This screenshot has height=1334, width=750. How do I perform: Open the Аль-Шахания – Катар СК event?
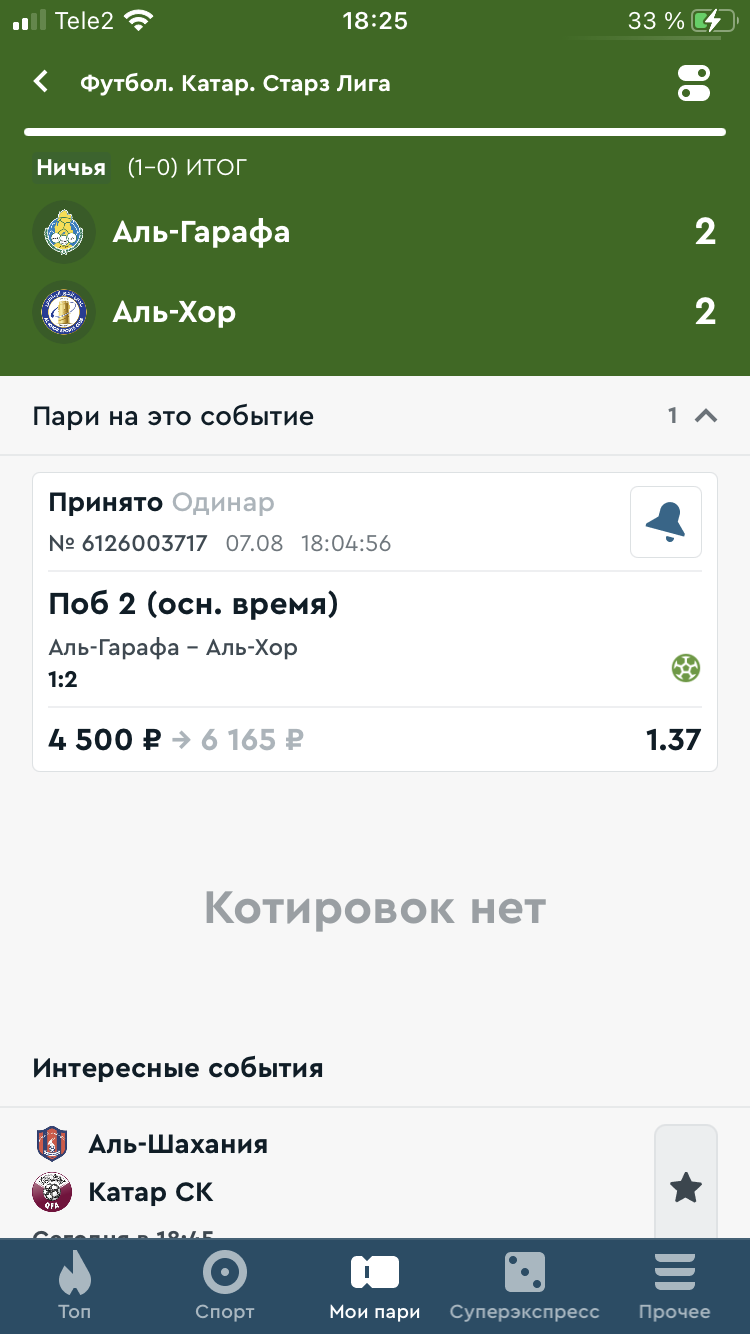tap(340, 1175)
